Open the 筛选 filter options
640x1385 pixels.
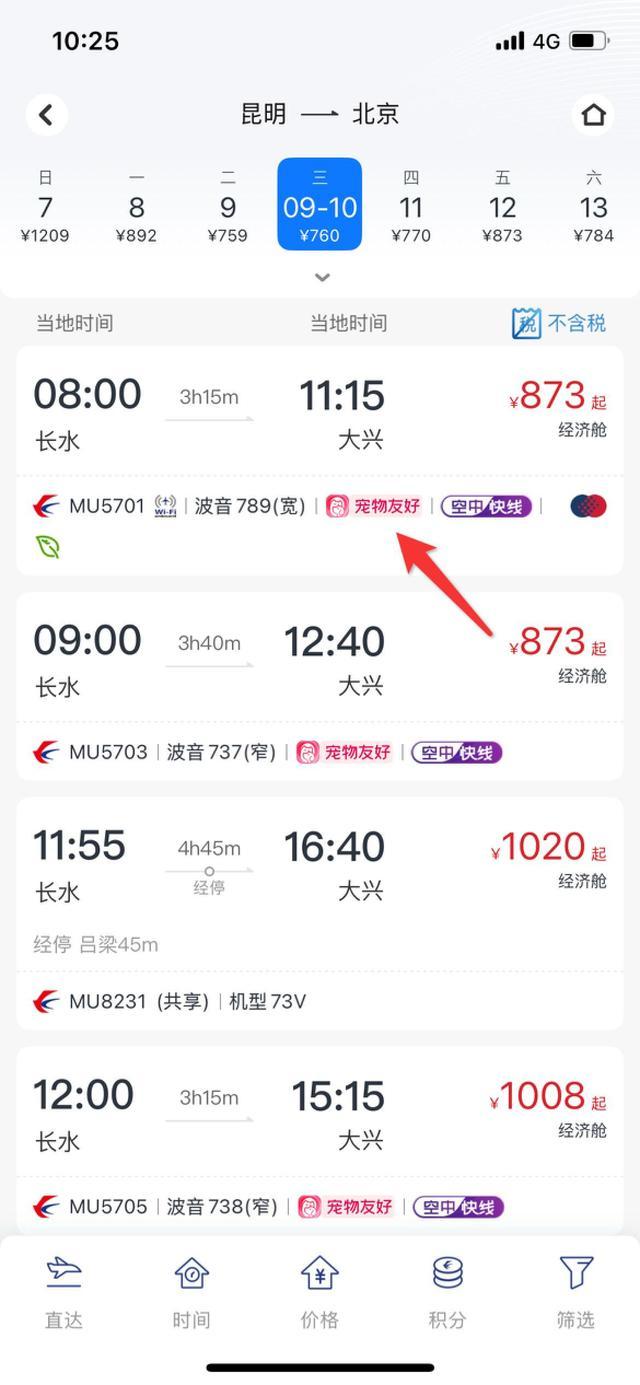[x=575, y=1292]
